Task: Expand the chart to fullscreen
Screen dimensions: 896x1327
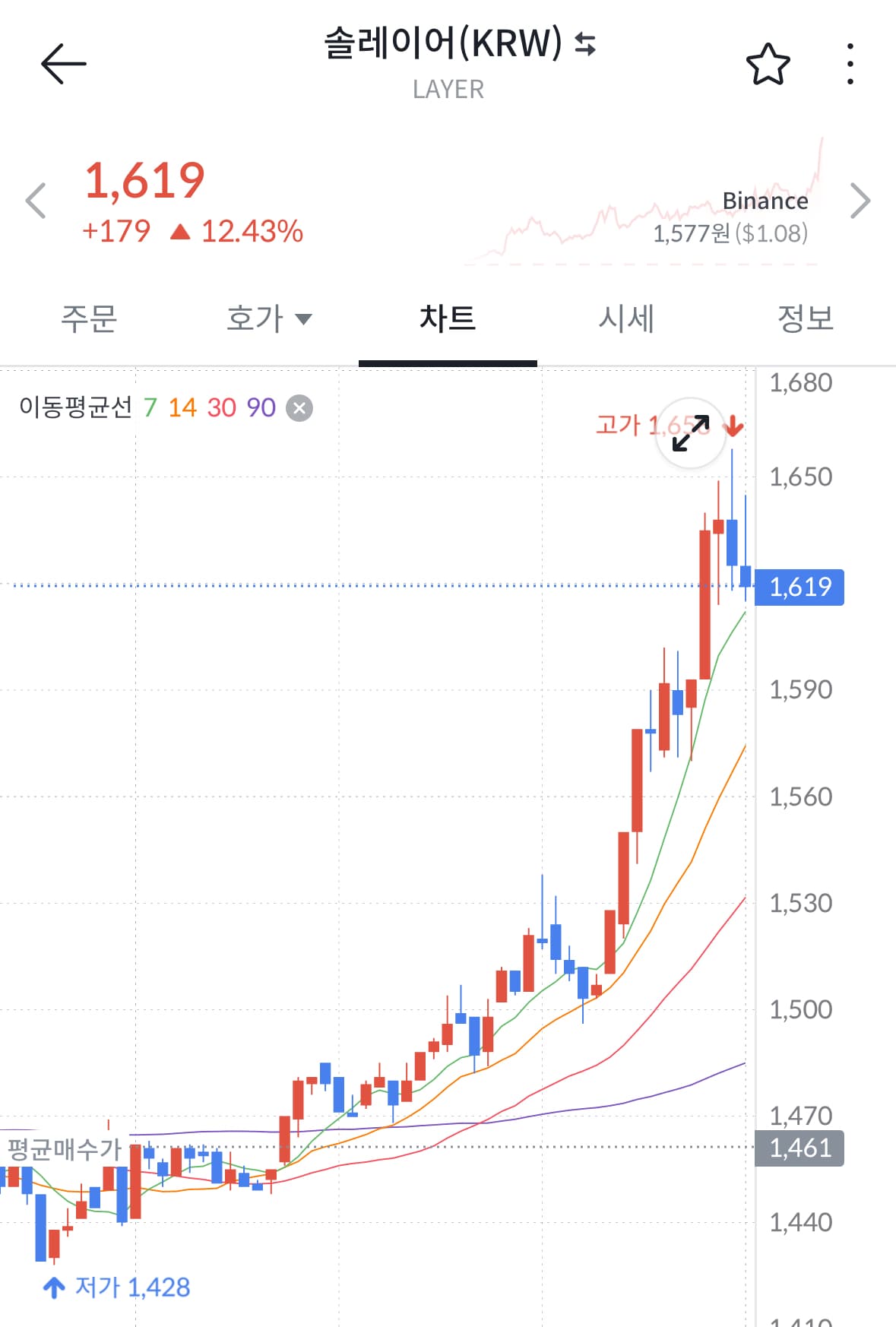Action: (x=691, y=433)
